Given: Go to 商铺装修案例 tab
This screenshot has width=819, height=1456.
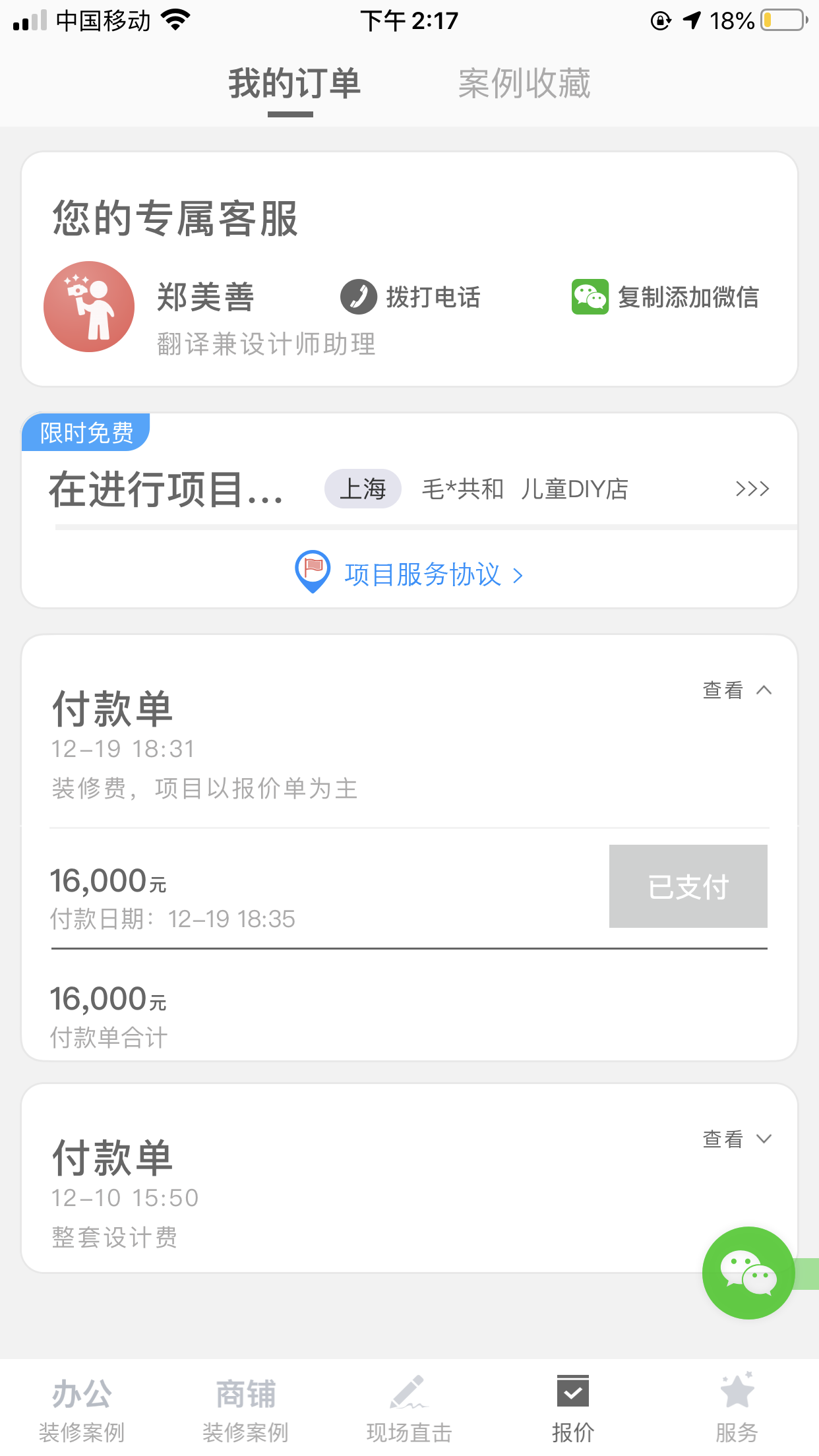Looking at the screenshot, I should (x=245, y=1409).
